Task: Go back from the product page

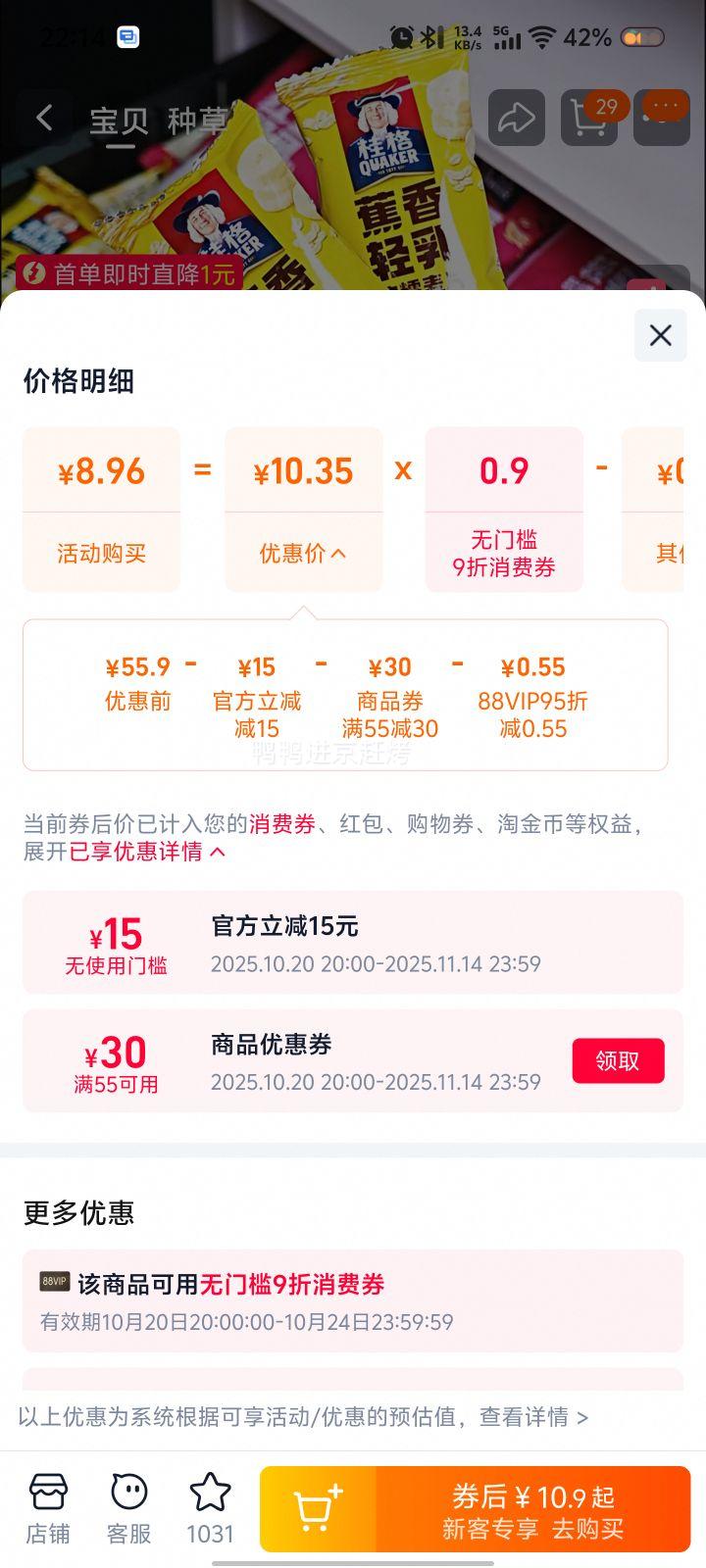Action: pos(44,118)
